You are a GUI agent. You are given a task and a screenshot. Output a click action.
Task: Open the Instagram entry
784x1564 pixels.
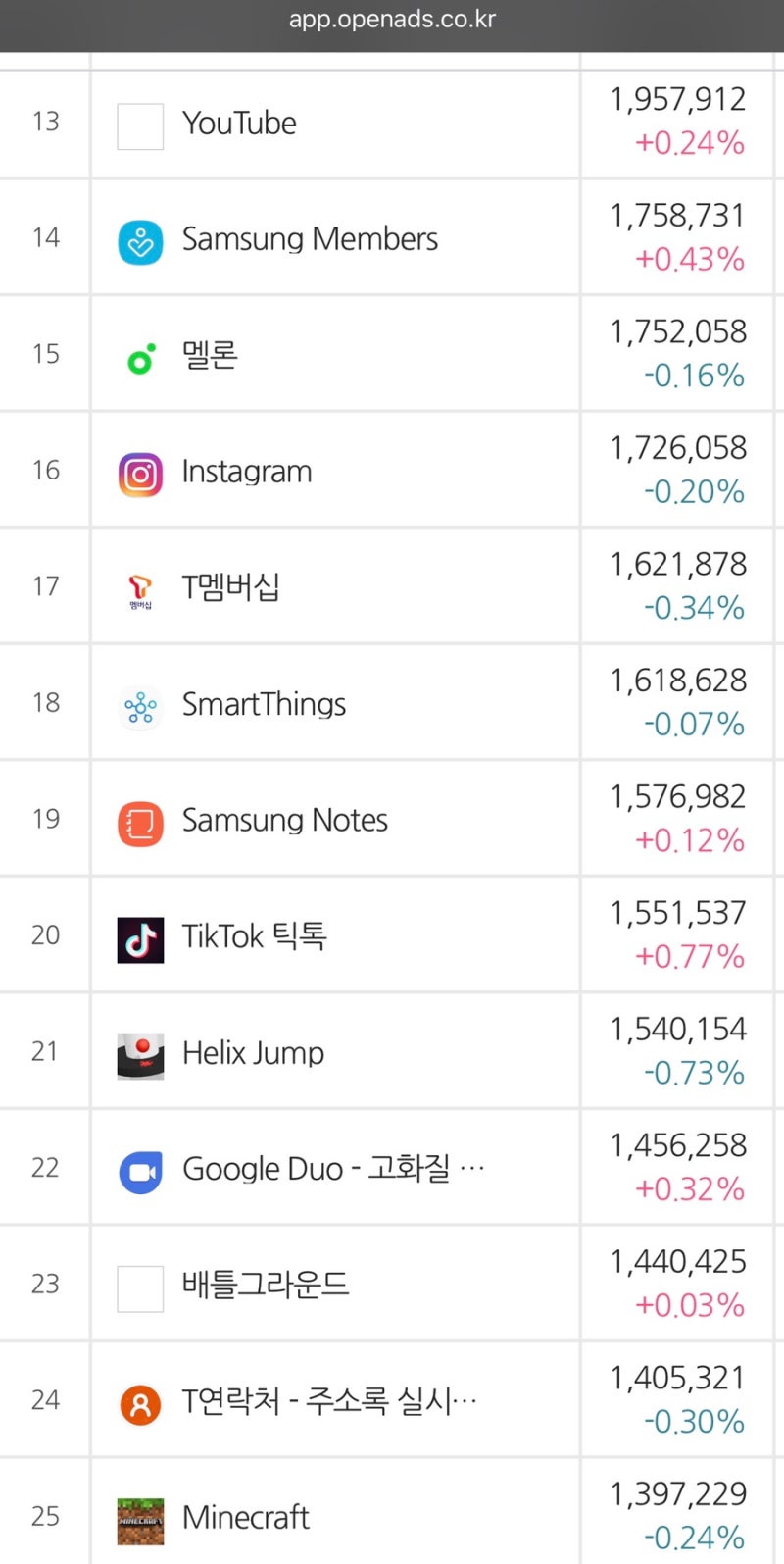pos(392,471)
